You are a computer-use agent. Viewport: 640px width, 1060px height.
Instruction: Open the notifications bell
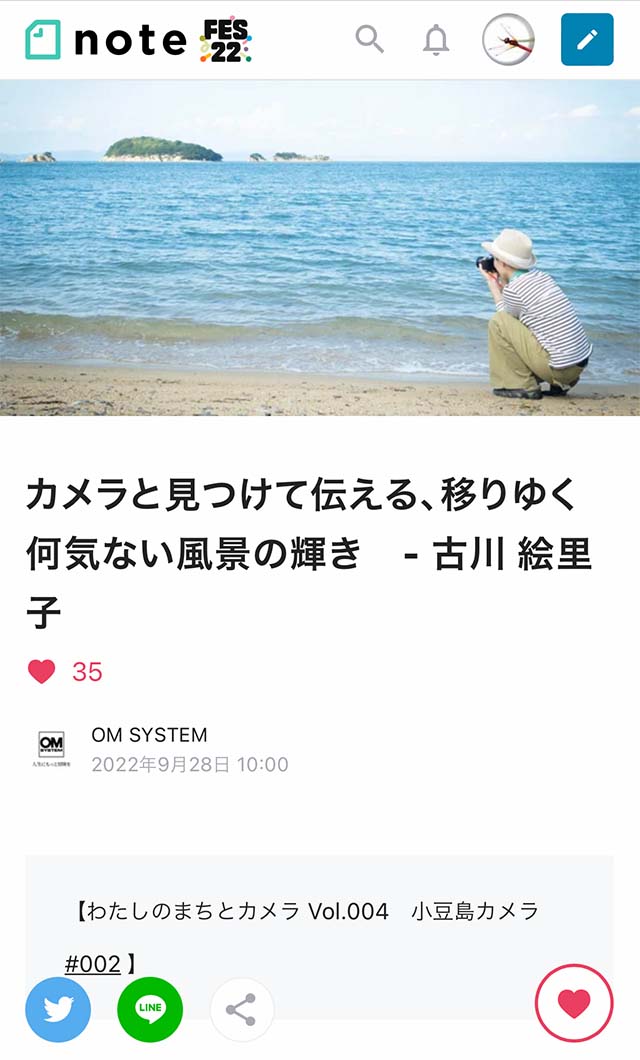[x=436, y=40]
